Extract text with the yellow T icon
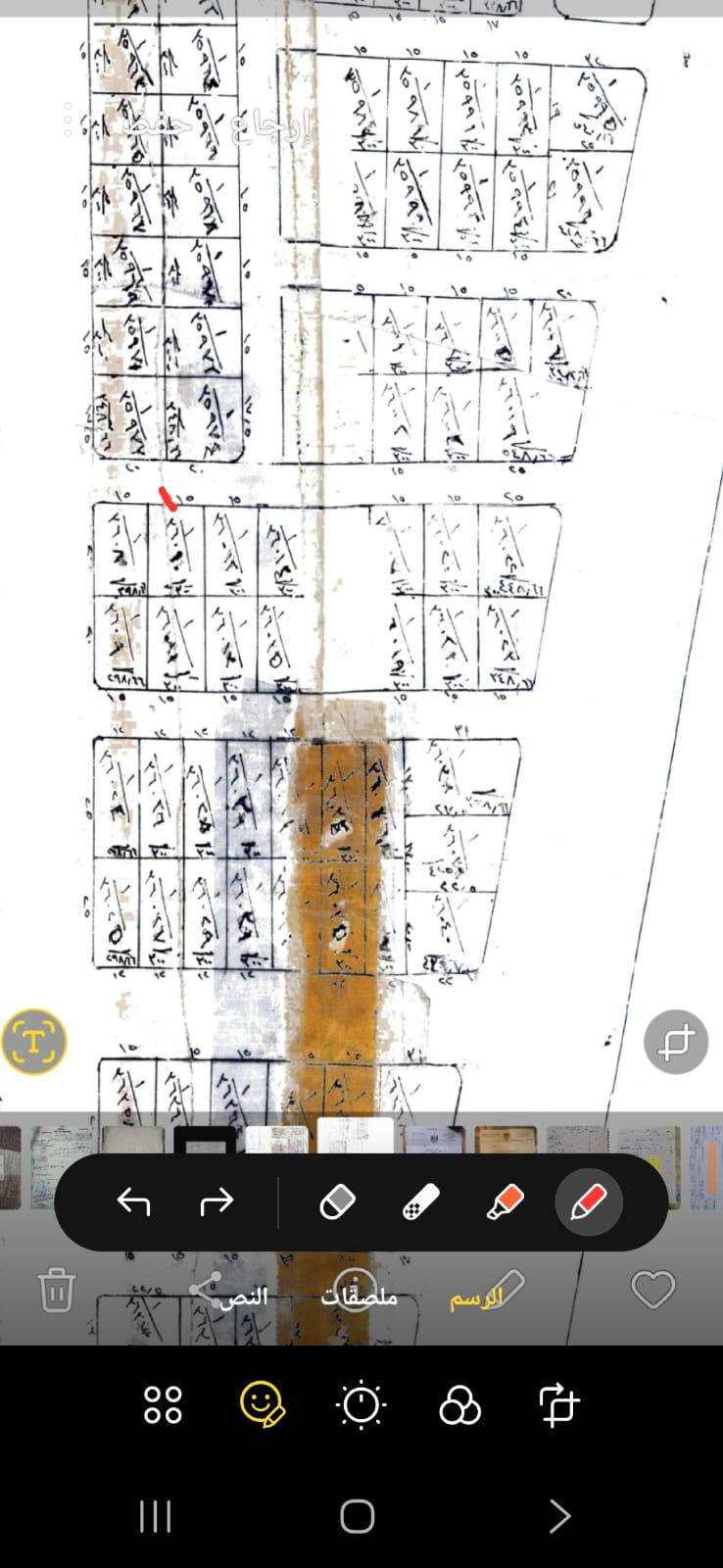 point(34,1041)
